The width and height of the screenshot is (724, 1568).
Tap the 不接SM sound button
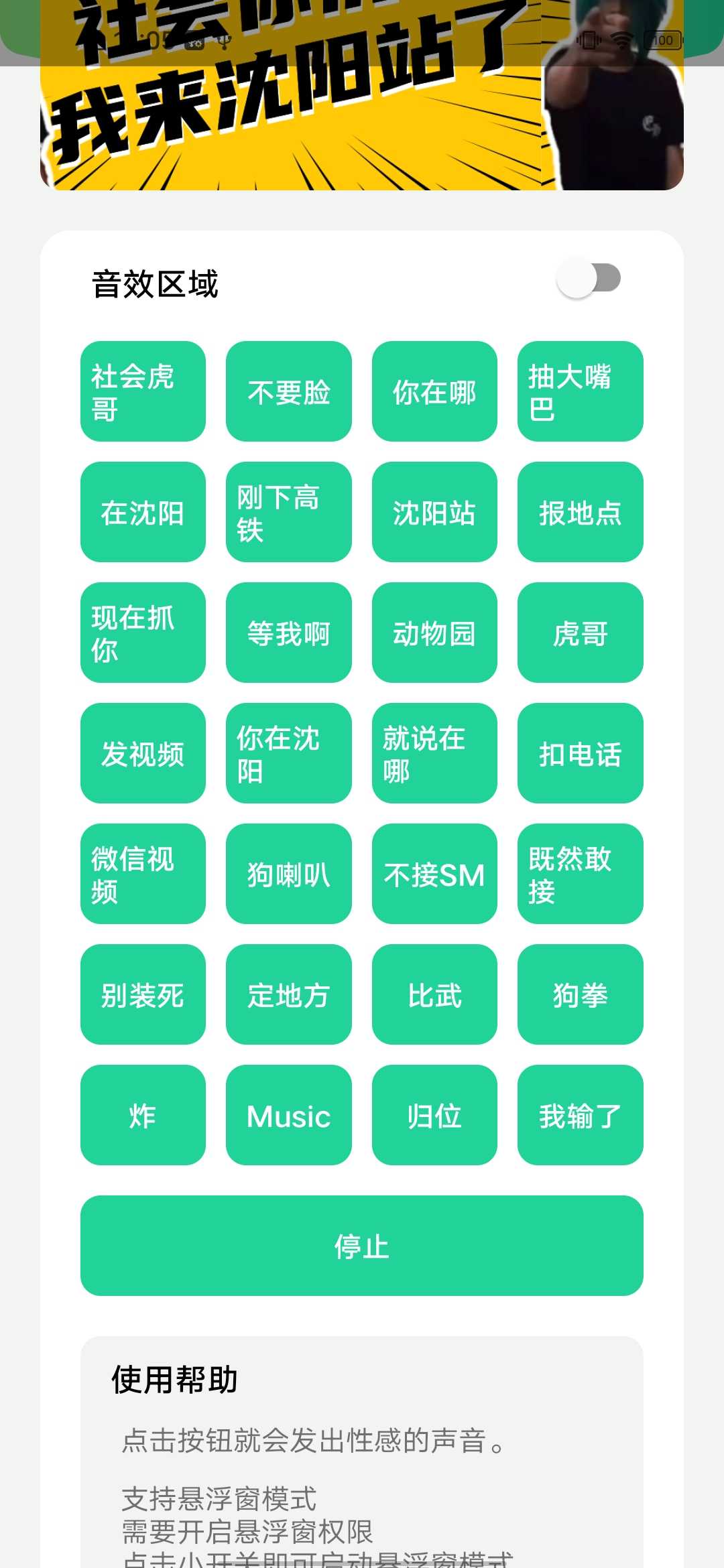434,873
